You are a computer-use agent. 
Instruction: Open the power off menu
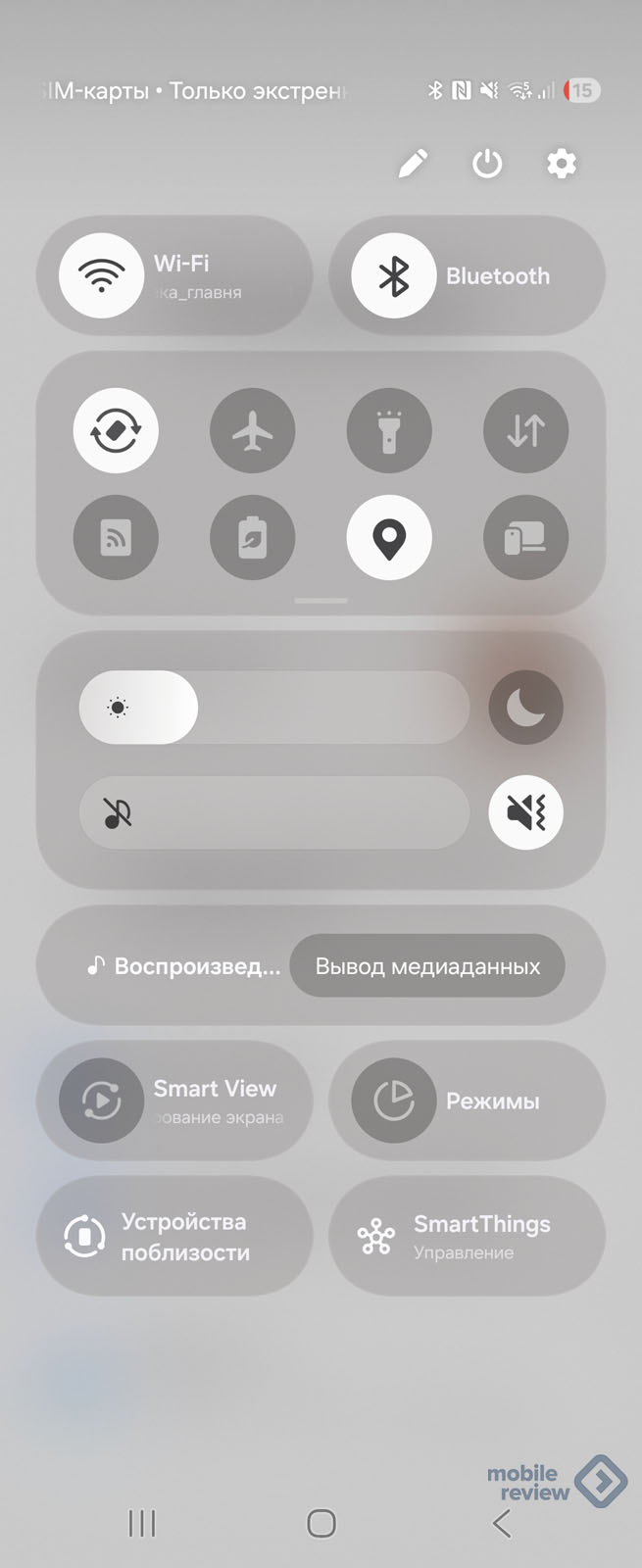(487, 164)
